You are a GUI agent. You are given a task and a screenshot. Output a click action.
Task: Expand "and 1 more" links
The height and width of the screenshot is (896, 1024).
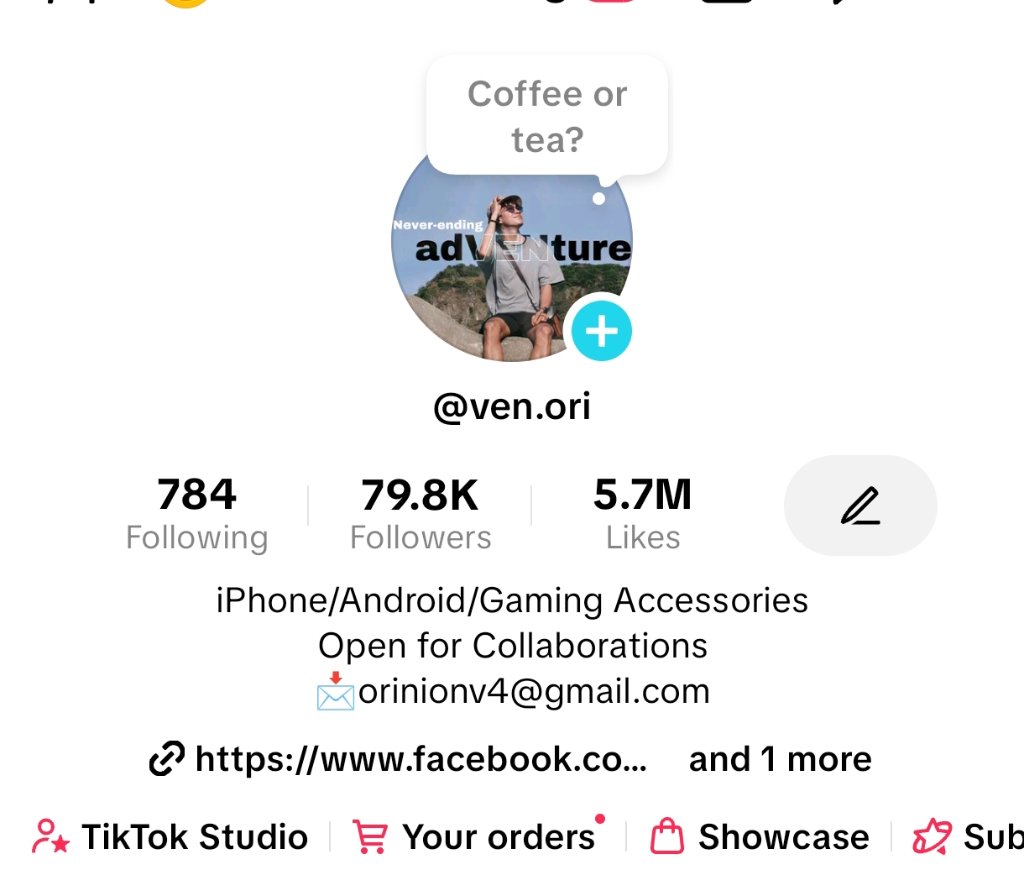coord(780,760)
